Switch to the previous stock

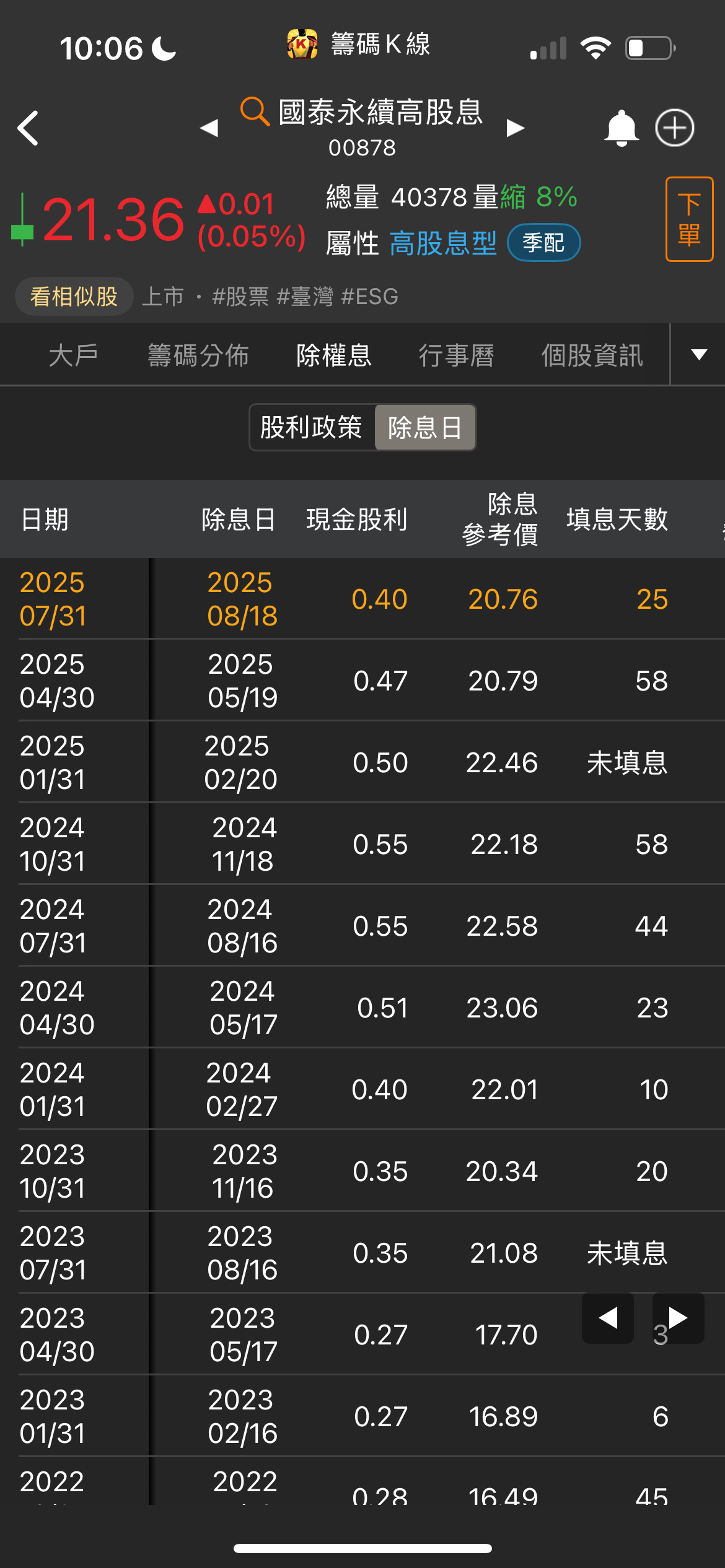click(x=209, y=128)
